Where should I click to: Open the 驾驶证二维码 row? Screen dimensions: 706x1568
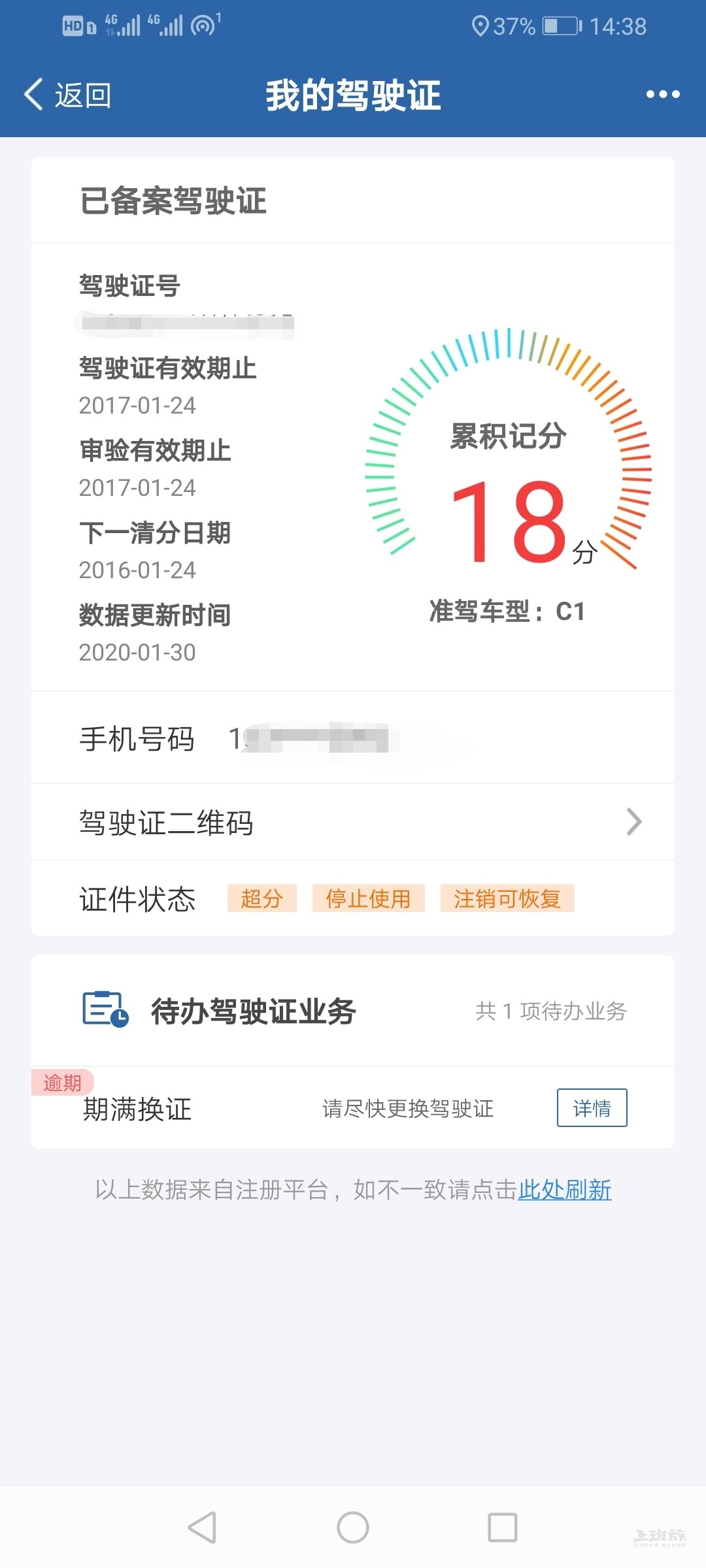click(x=353, y=822)
